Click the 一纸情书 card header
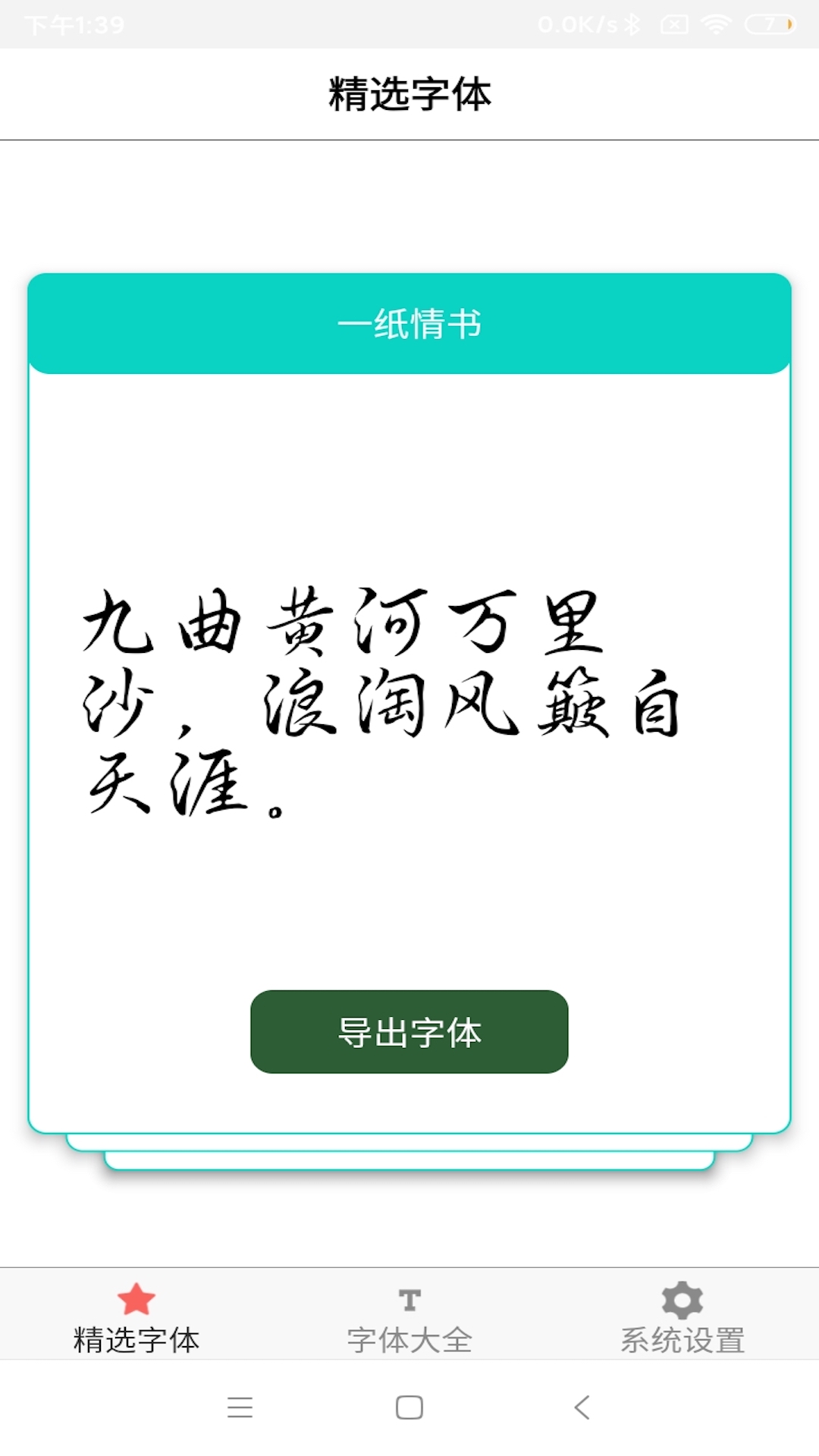Screen dimensions: 819x1456 (x=409, y=325)
